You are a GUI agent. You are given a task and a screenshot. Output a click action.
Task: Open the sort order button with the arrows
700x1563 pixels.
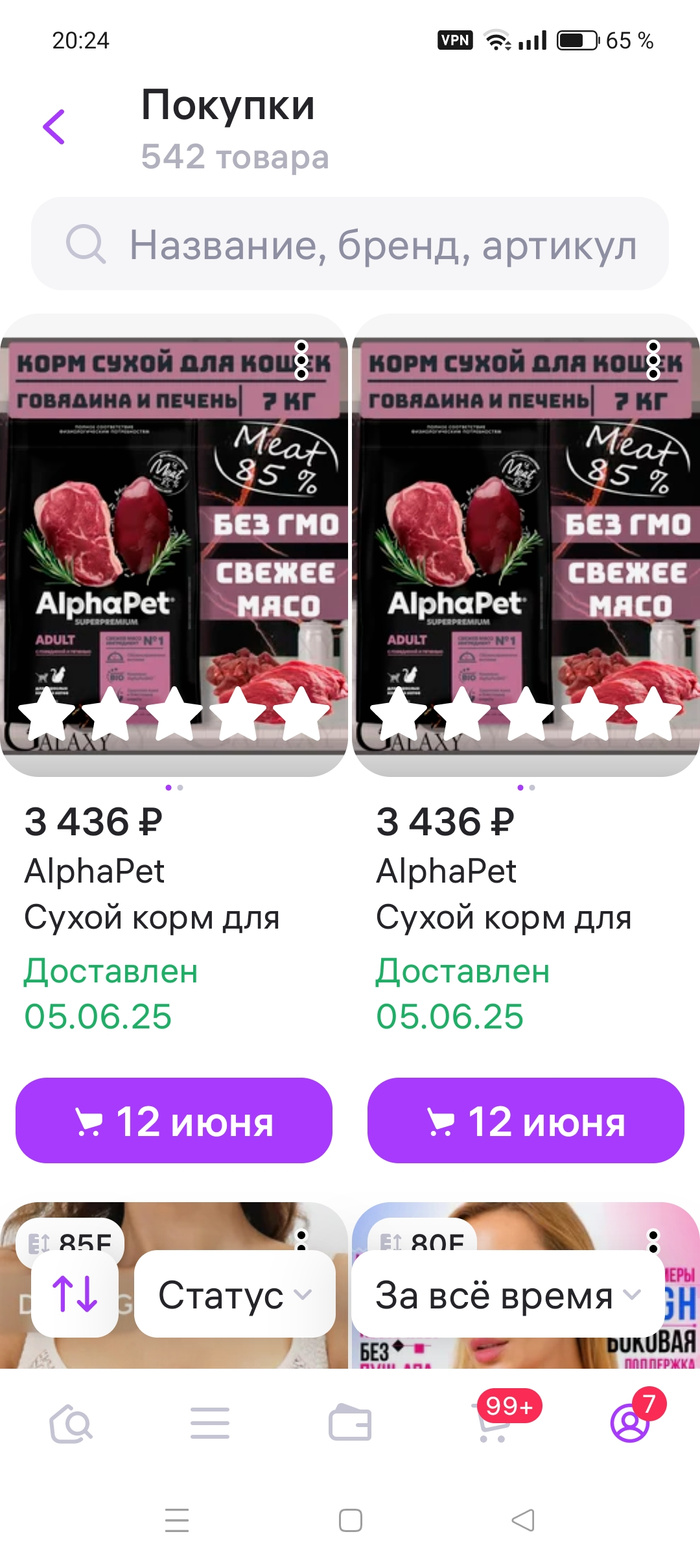pos(75,1294)
